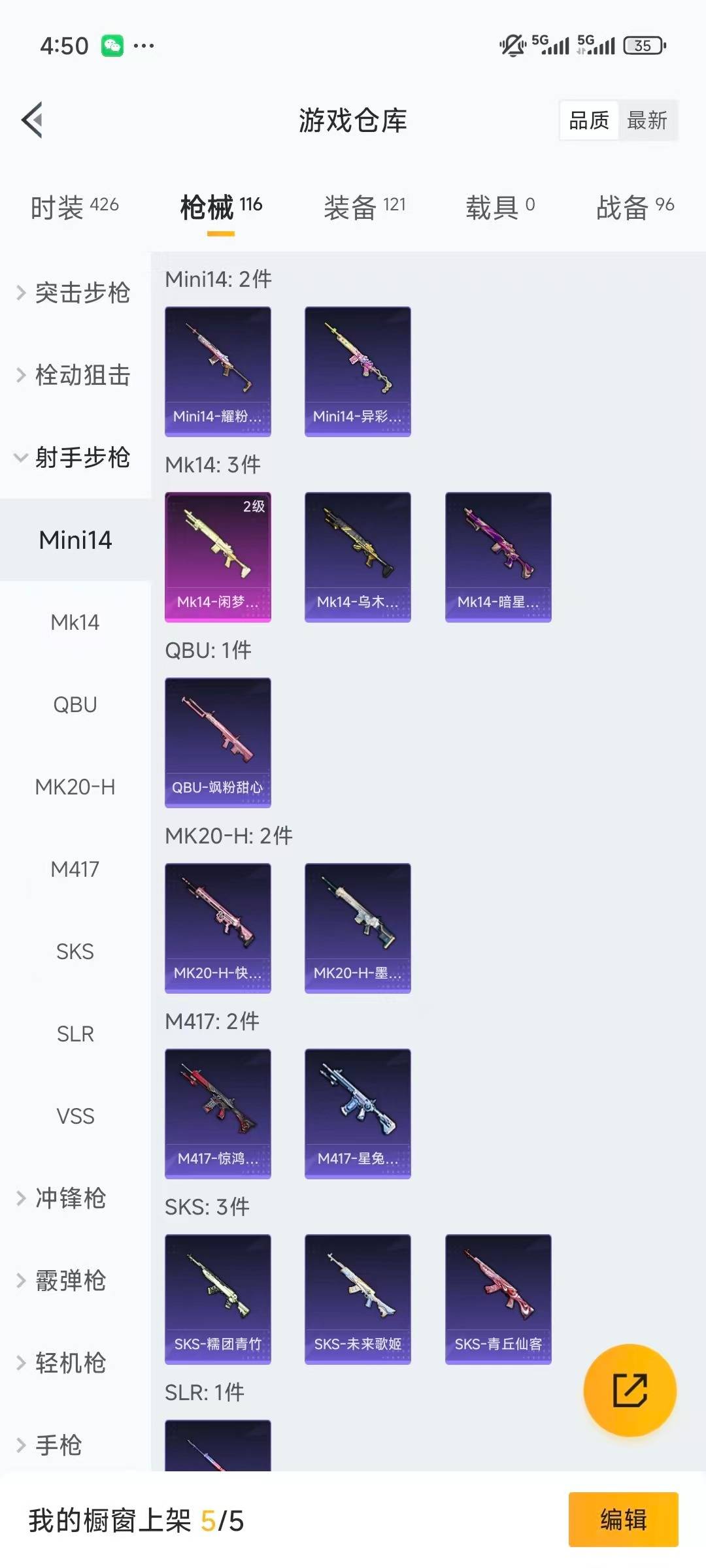
Task: Open the MK20-H-墨 skin card
Action: point(358,928)
